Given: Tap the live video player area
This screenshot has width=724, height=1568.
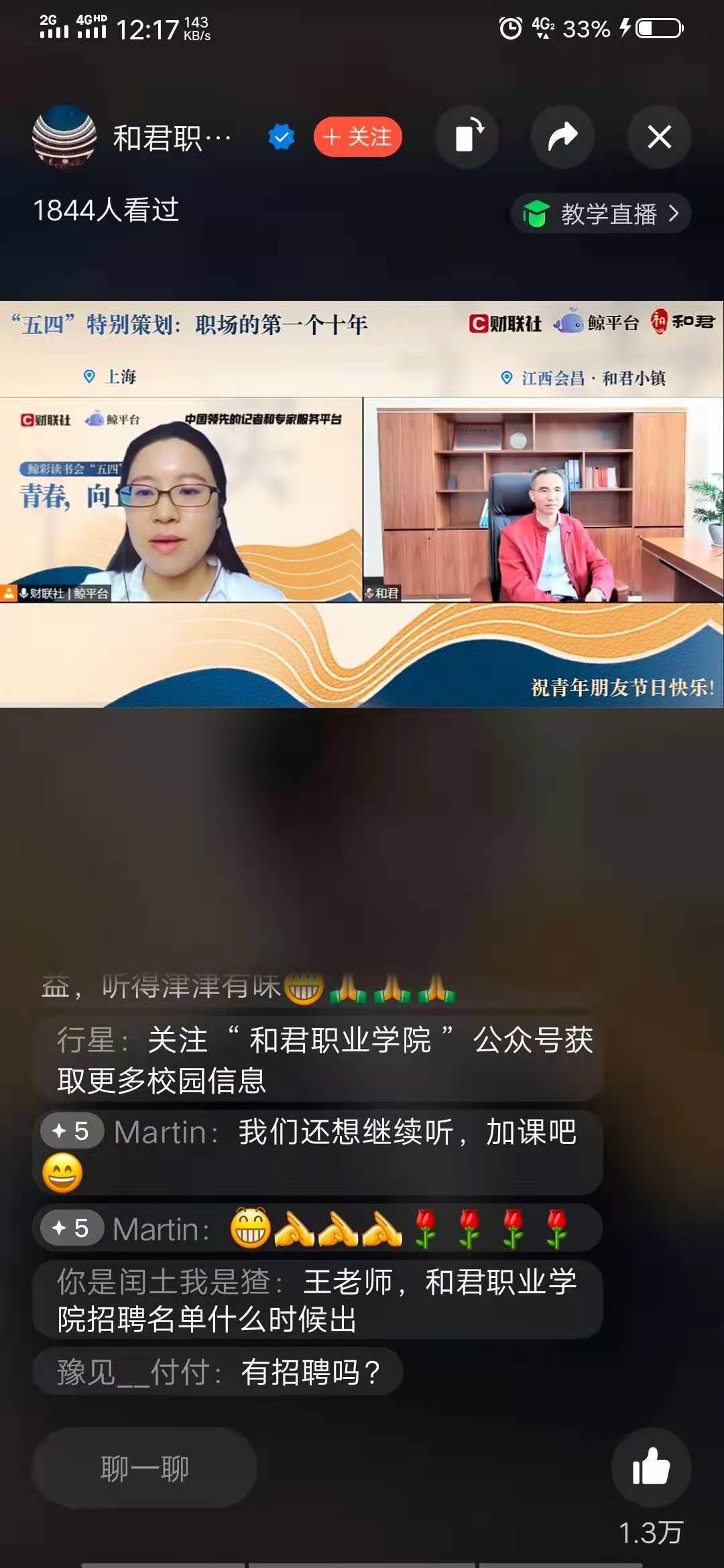Looking at the screenshot, I should pos(362,503).
